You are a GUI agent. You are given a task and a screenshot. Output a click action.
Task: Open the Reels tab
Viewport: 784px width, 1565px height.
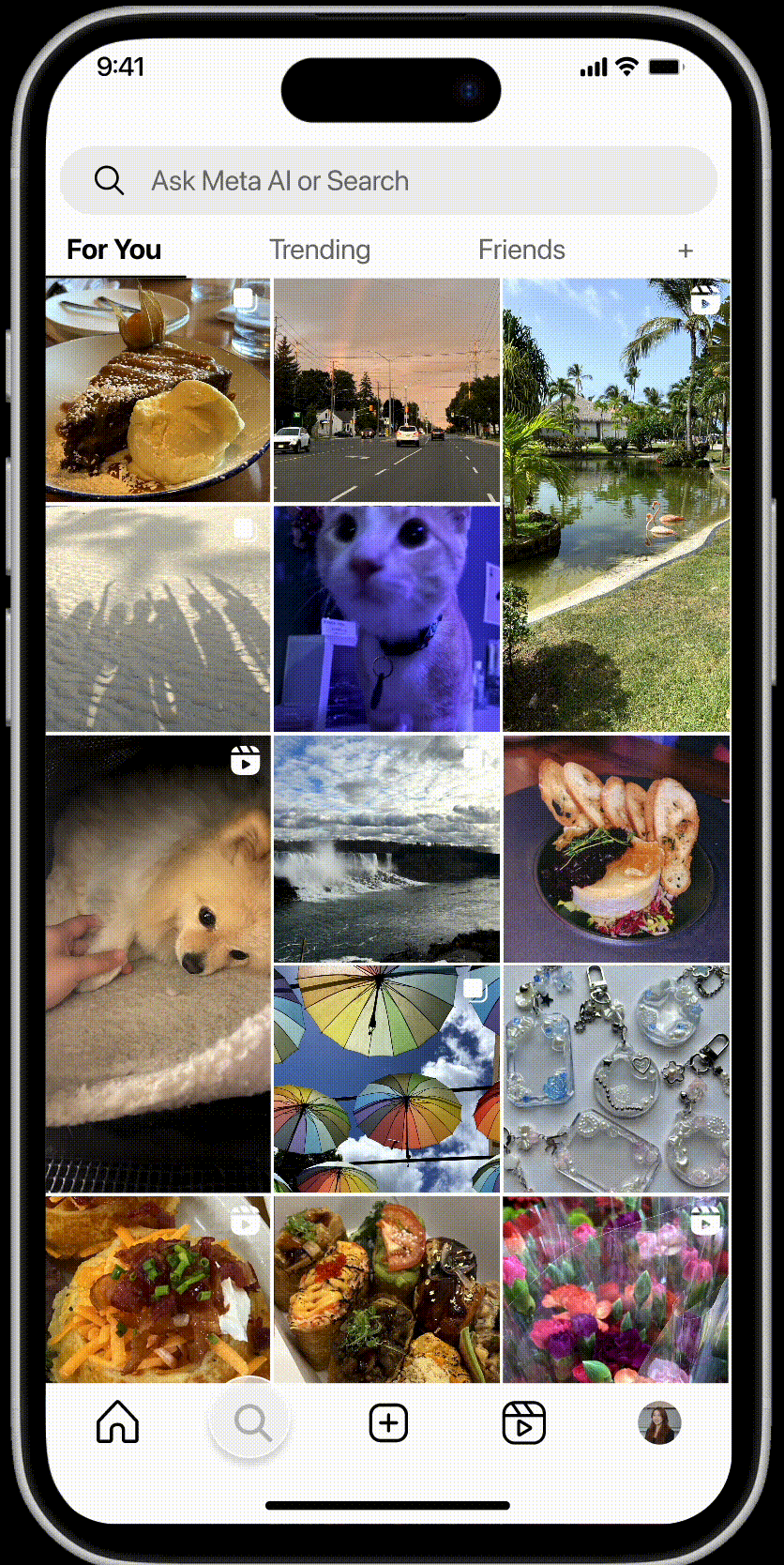[x=524, y=1422]
